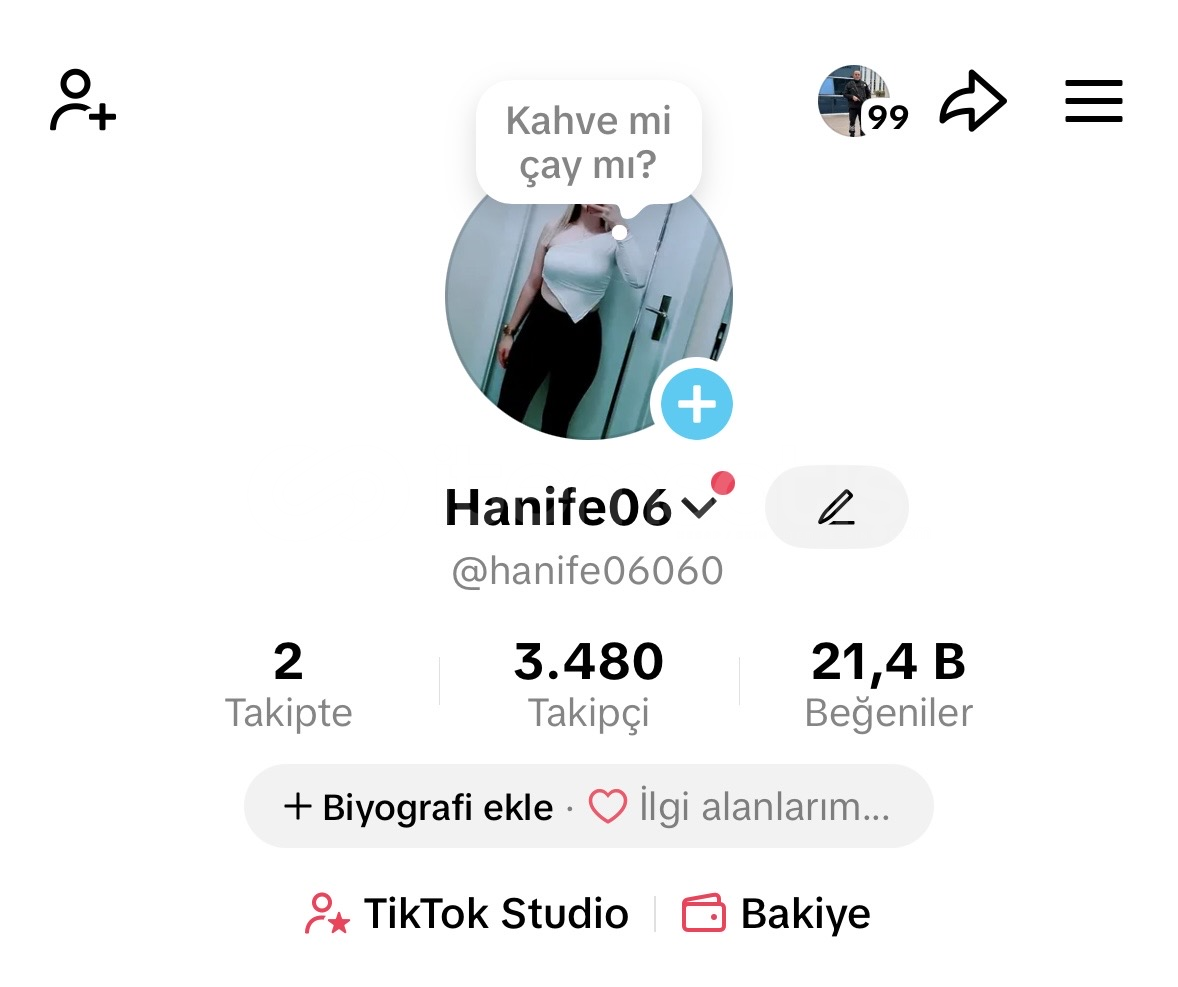The height and width of the screenshot is (987, 1178).
Task: Select Biyografi ekle to add bio
Action: pyautogui.click(x=420, y=807)
